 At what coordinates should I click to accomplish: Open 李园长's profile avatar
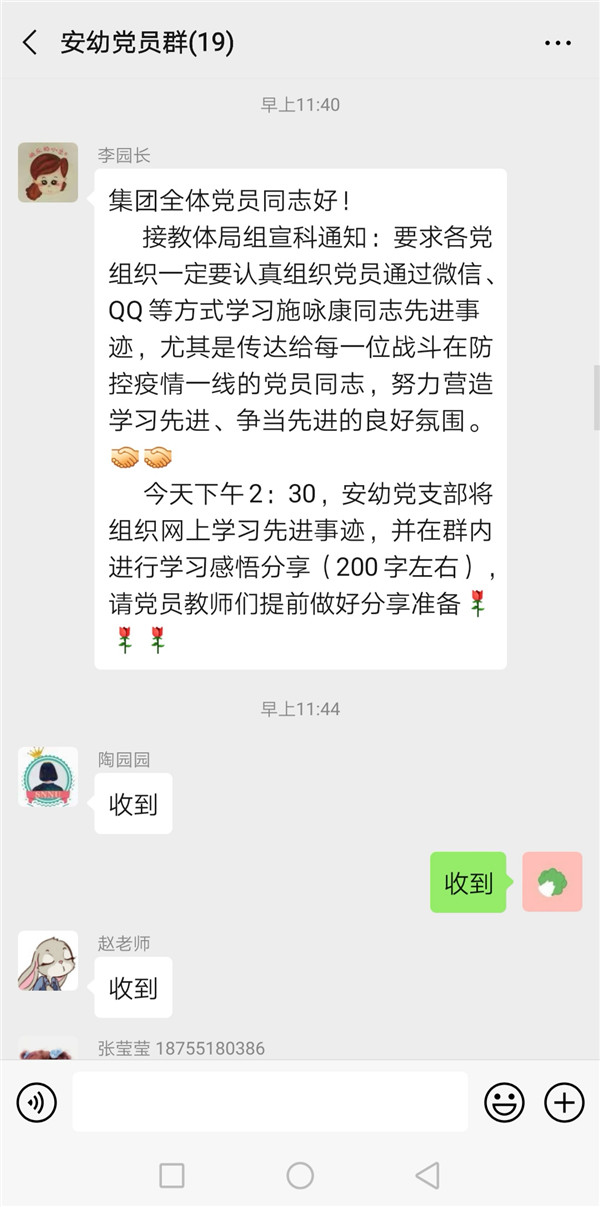(x=48, y=172)
